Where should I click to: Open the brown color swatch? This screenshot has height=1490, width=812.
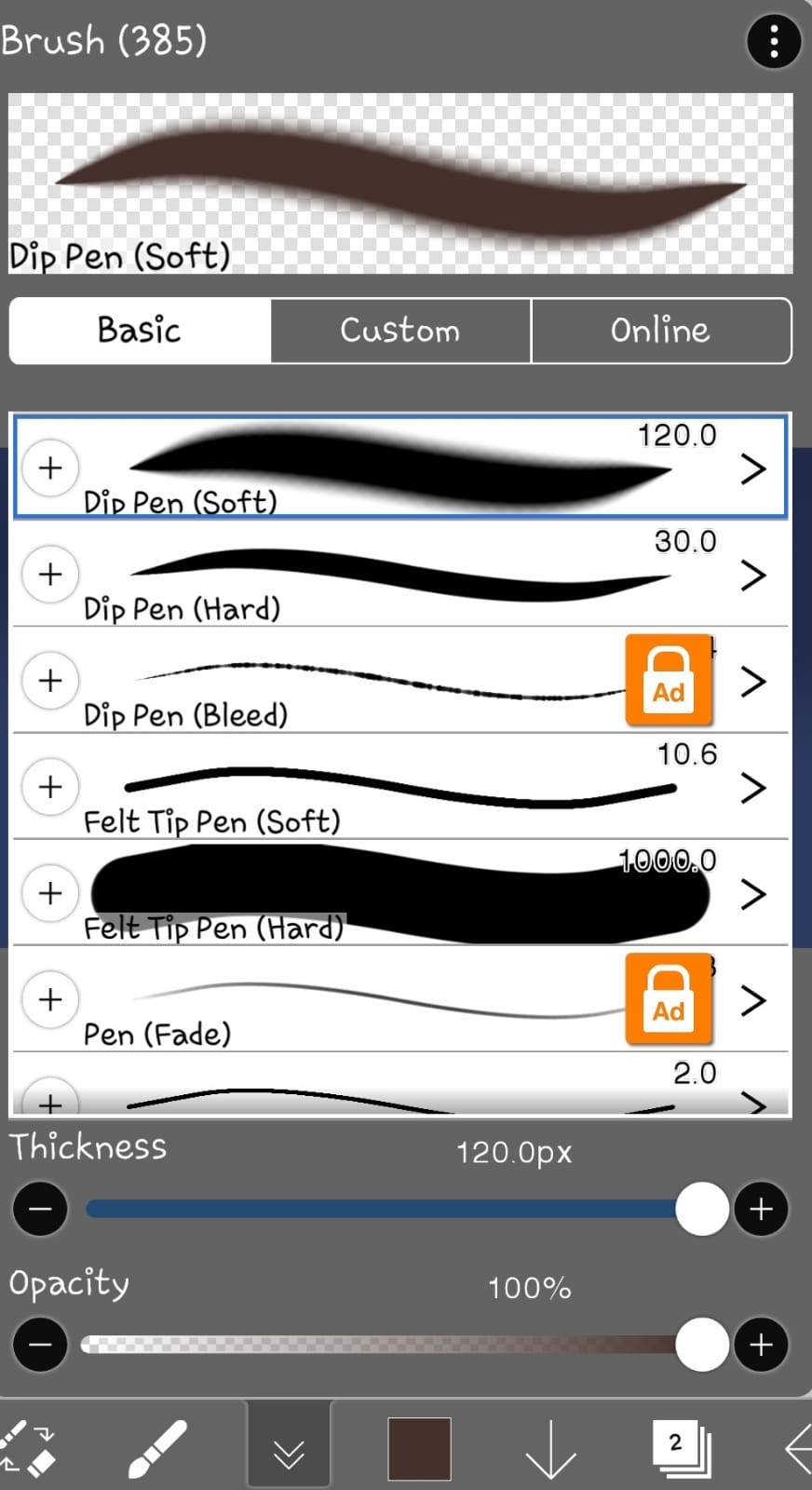pos(419,1448)
